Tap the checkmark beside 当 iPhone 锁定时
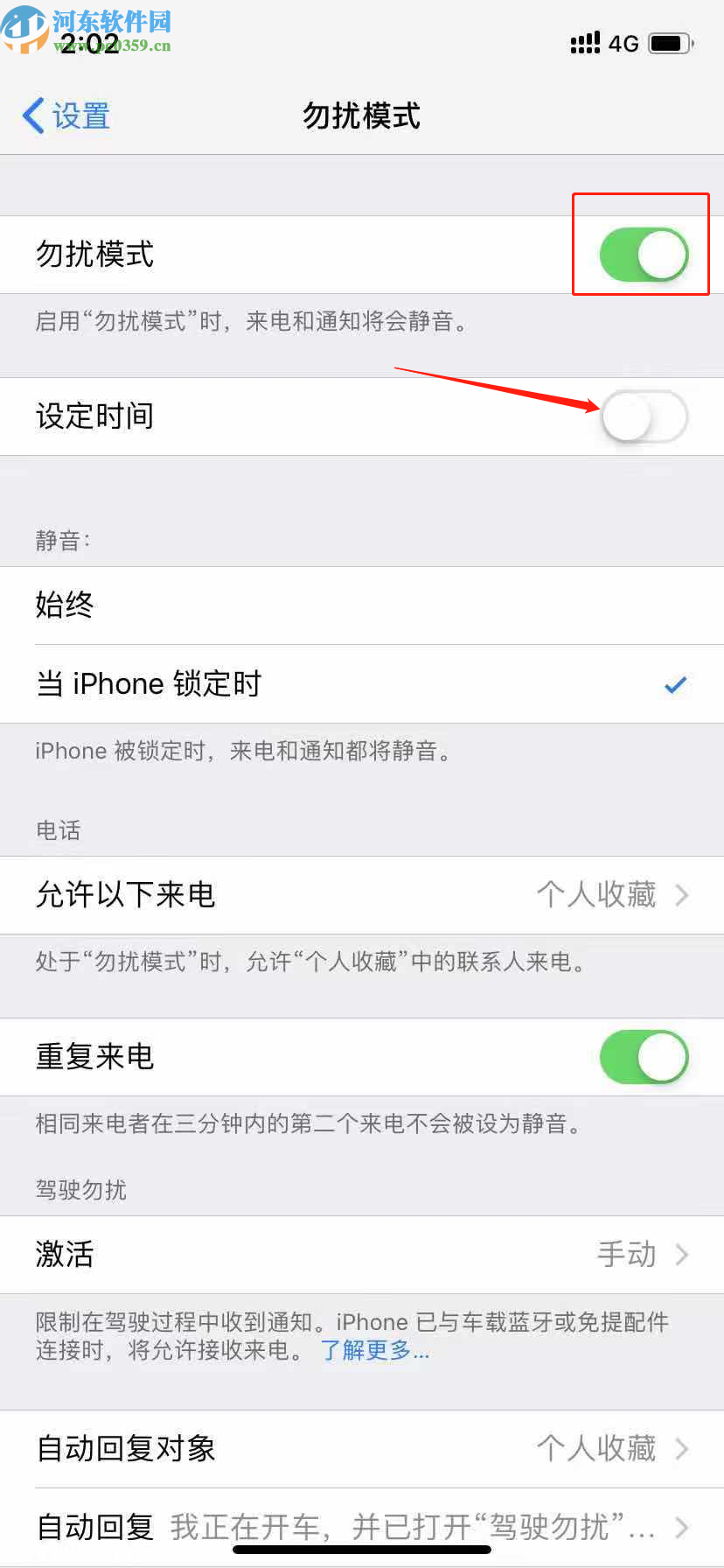 [x=675, y=685]
